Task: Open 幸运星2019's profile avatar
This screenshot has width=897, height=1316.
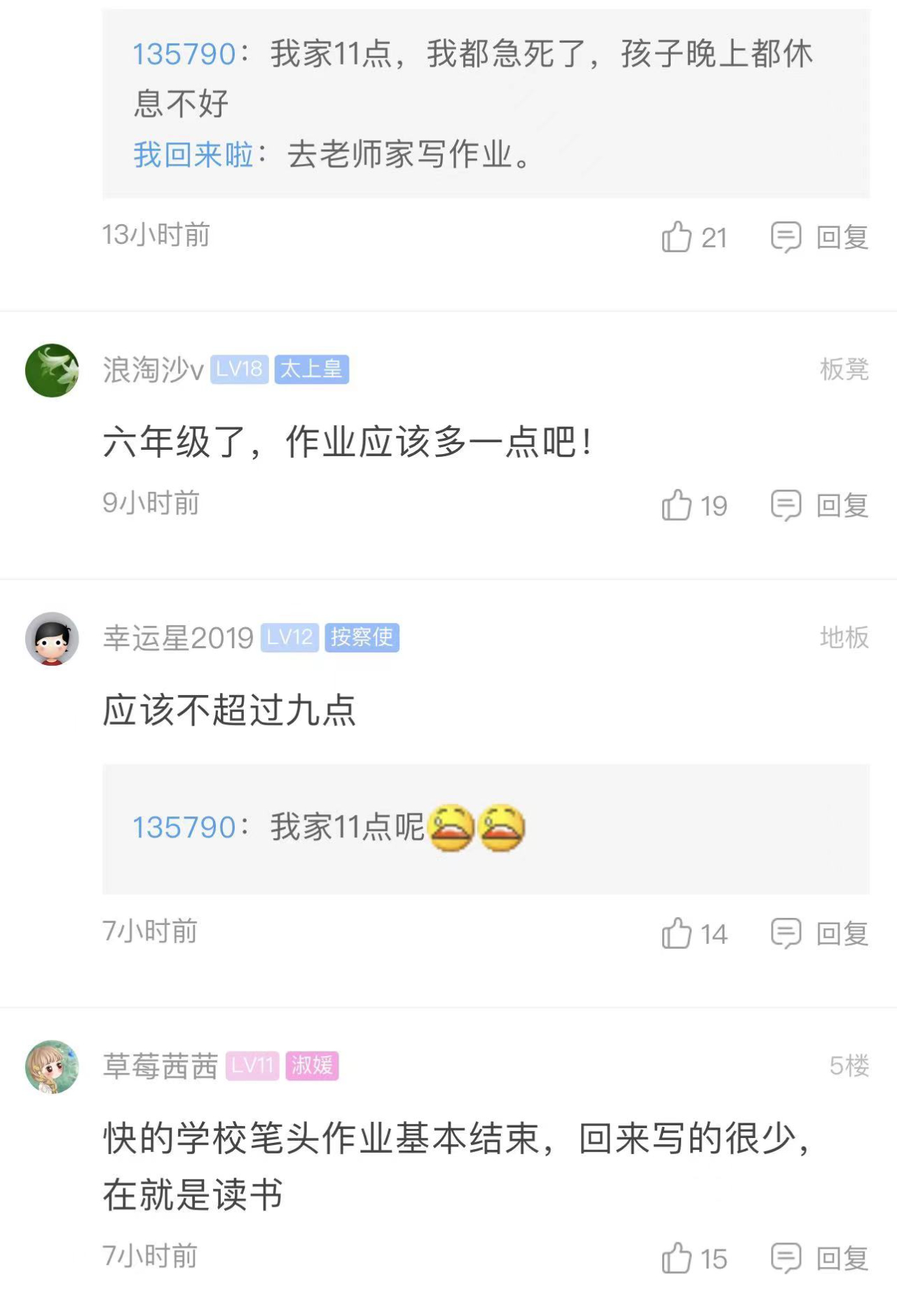Action: click(52, 638)
